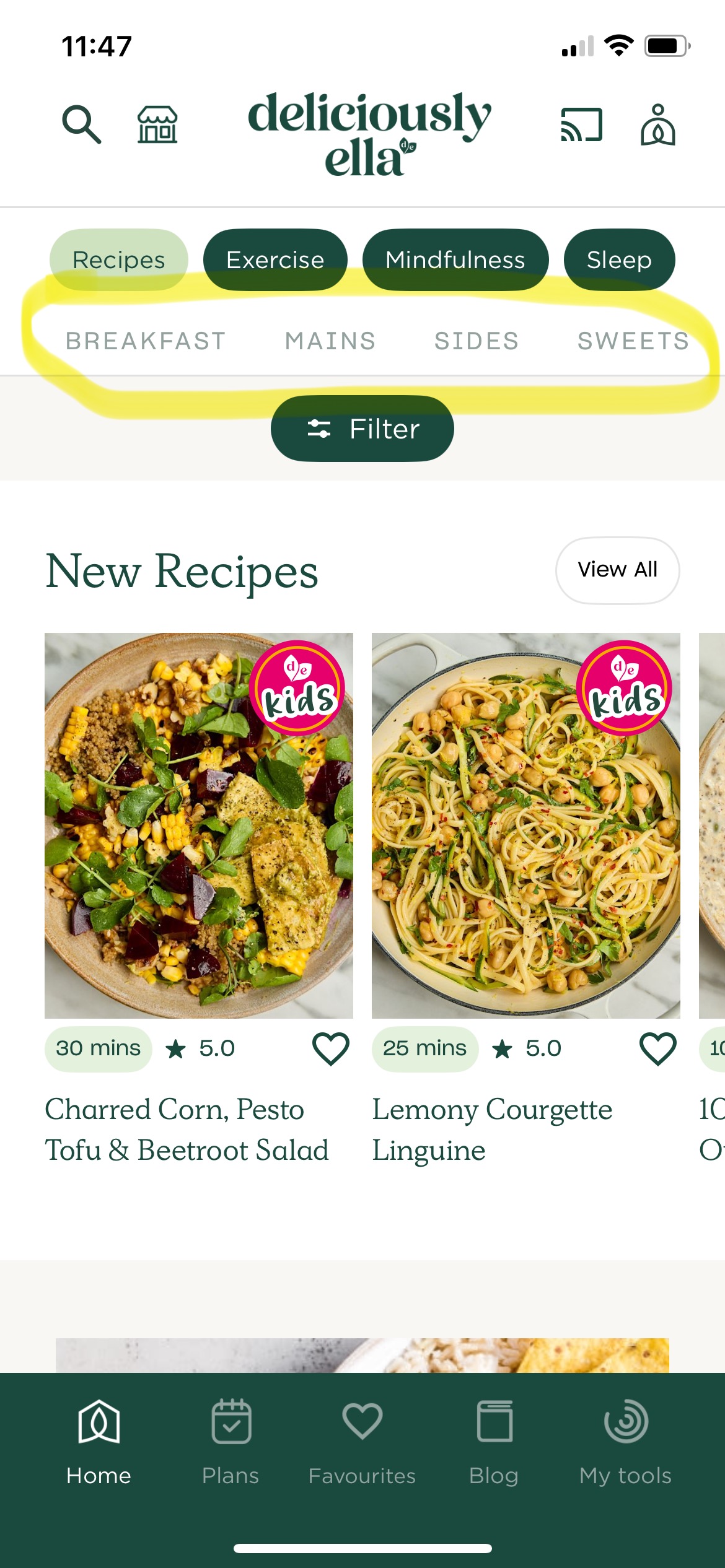Image resolution: width=725 pixels, height=1568 pixels.
Task: Tap the cast to screen icon
Action: pyautogui.click(x=581, y=124)
